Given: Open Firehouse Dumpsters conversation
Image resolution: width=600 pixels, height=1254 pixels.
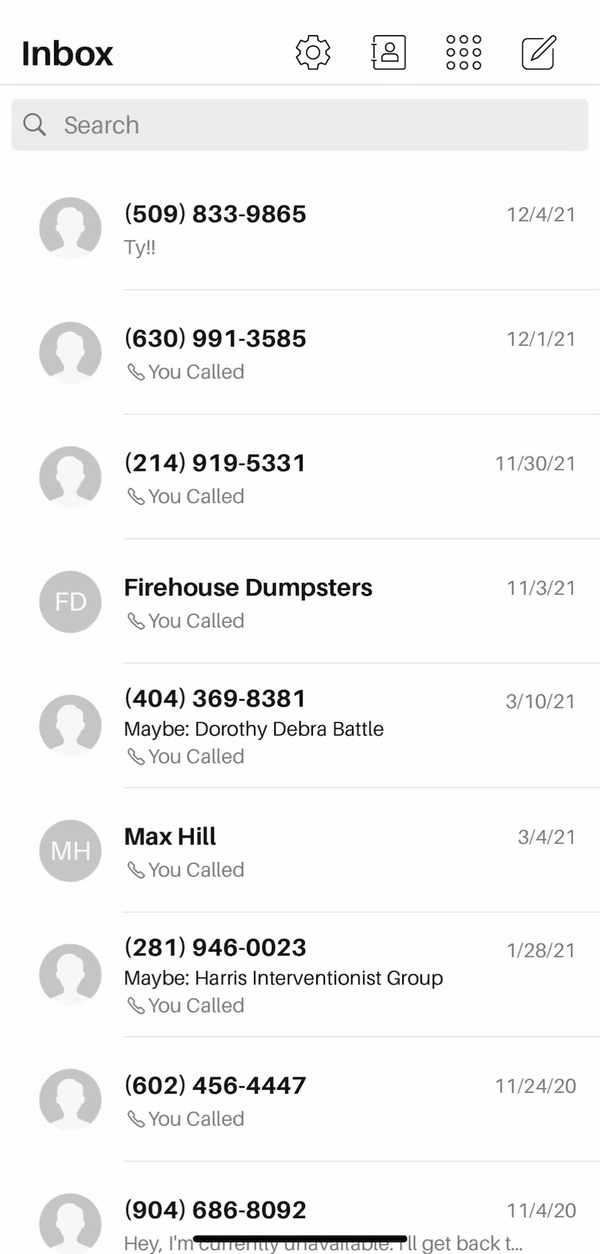Looking at the screenshot, I should 300,602.
